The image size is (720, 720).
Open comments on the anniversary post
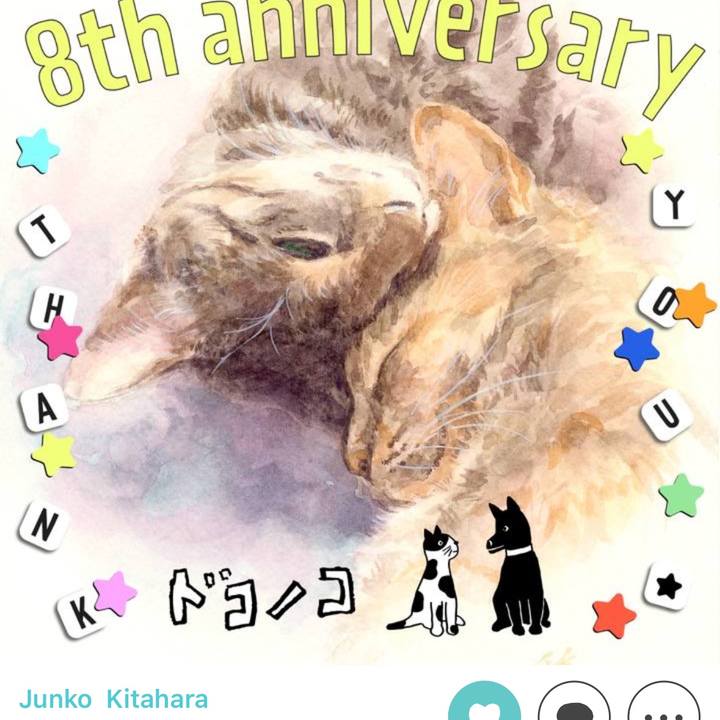pos(575,706)
